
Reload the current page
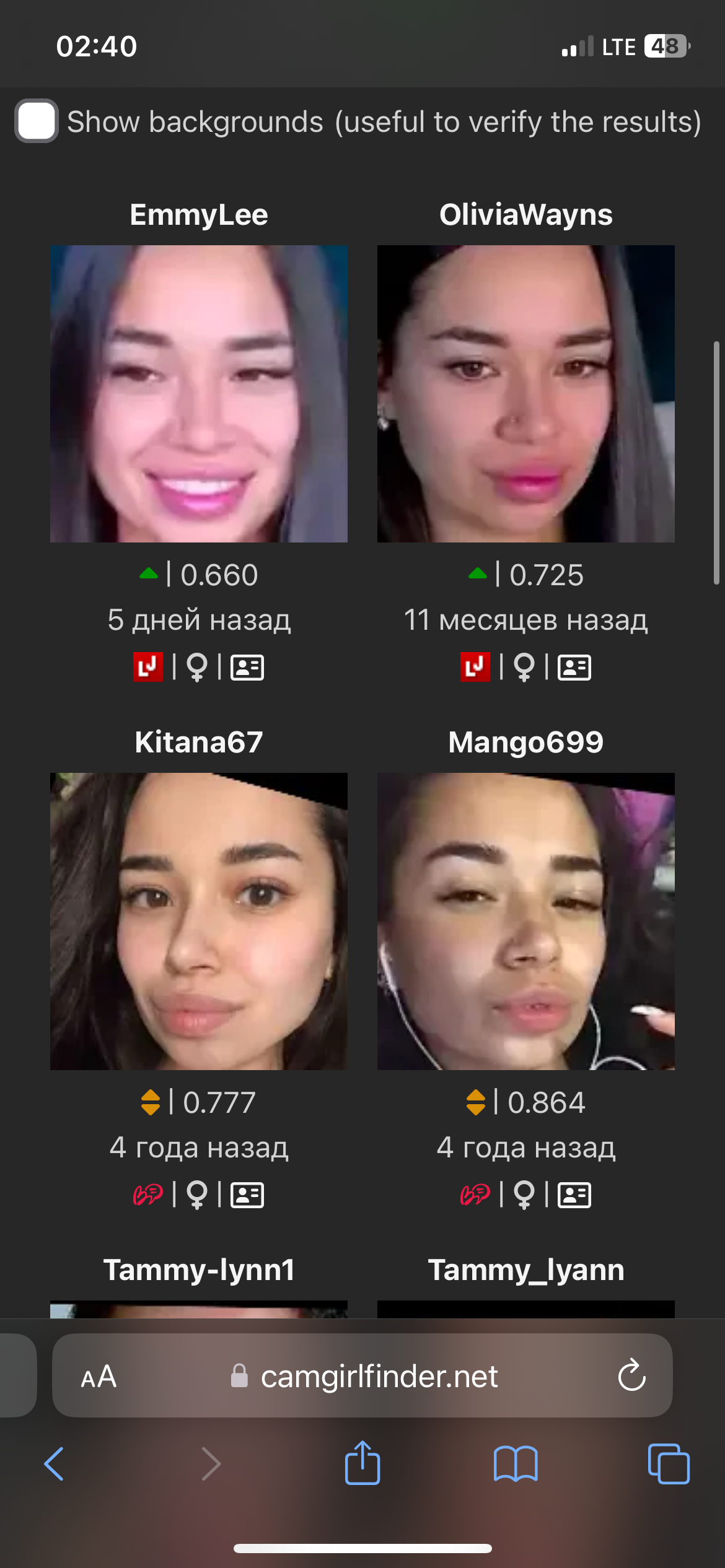[x=632, y=1375]
